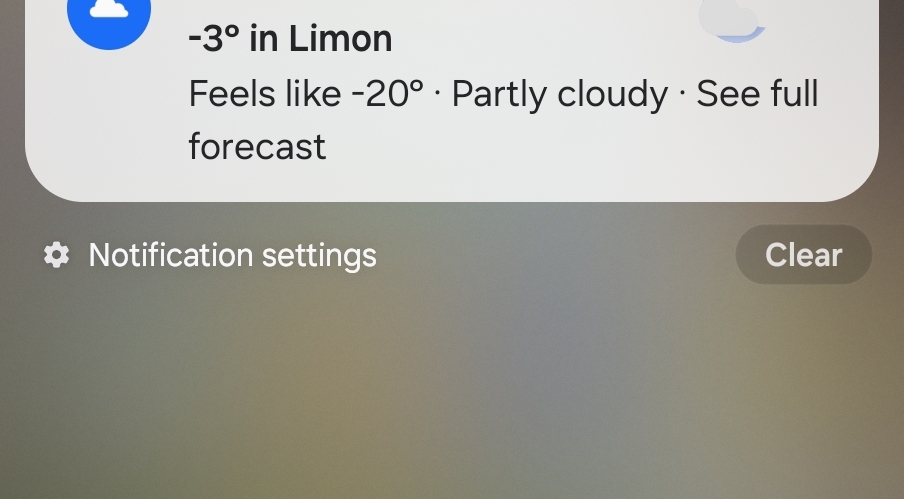Viewport: 904px width, 499px height.
Task: Open the Limon weather notification
Action: (450, 95)
